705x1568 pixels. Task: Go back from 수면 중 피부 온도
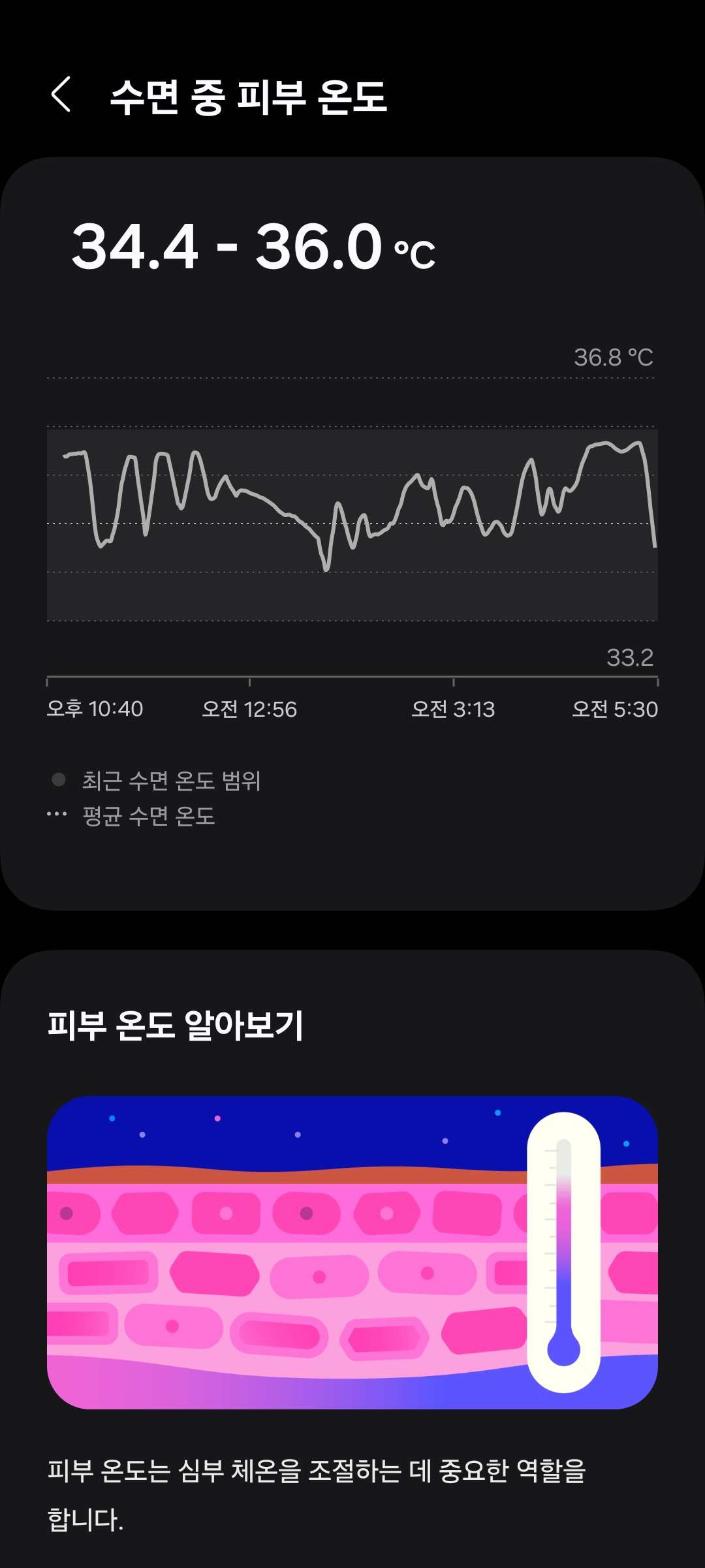pyautogui.click(x=61, y=95)
